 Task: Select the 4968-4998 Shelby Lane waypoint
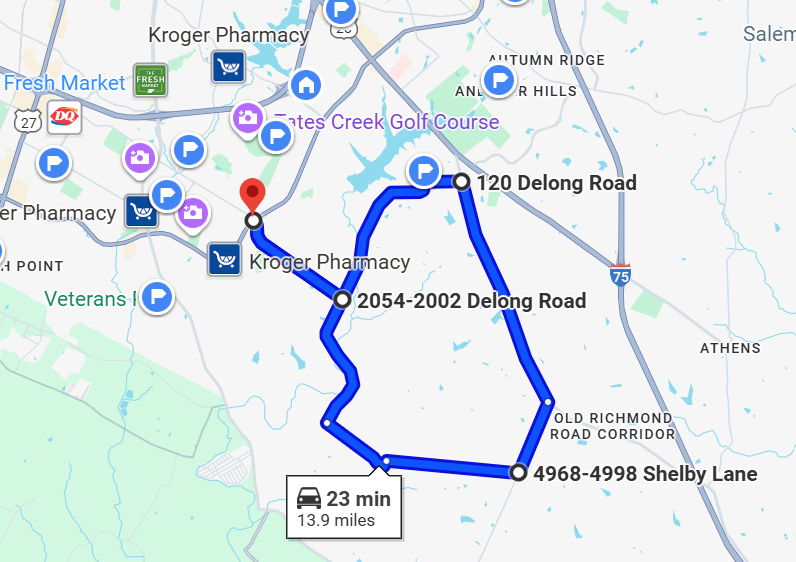(518, 473)
